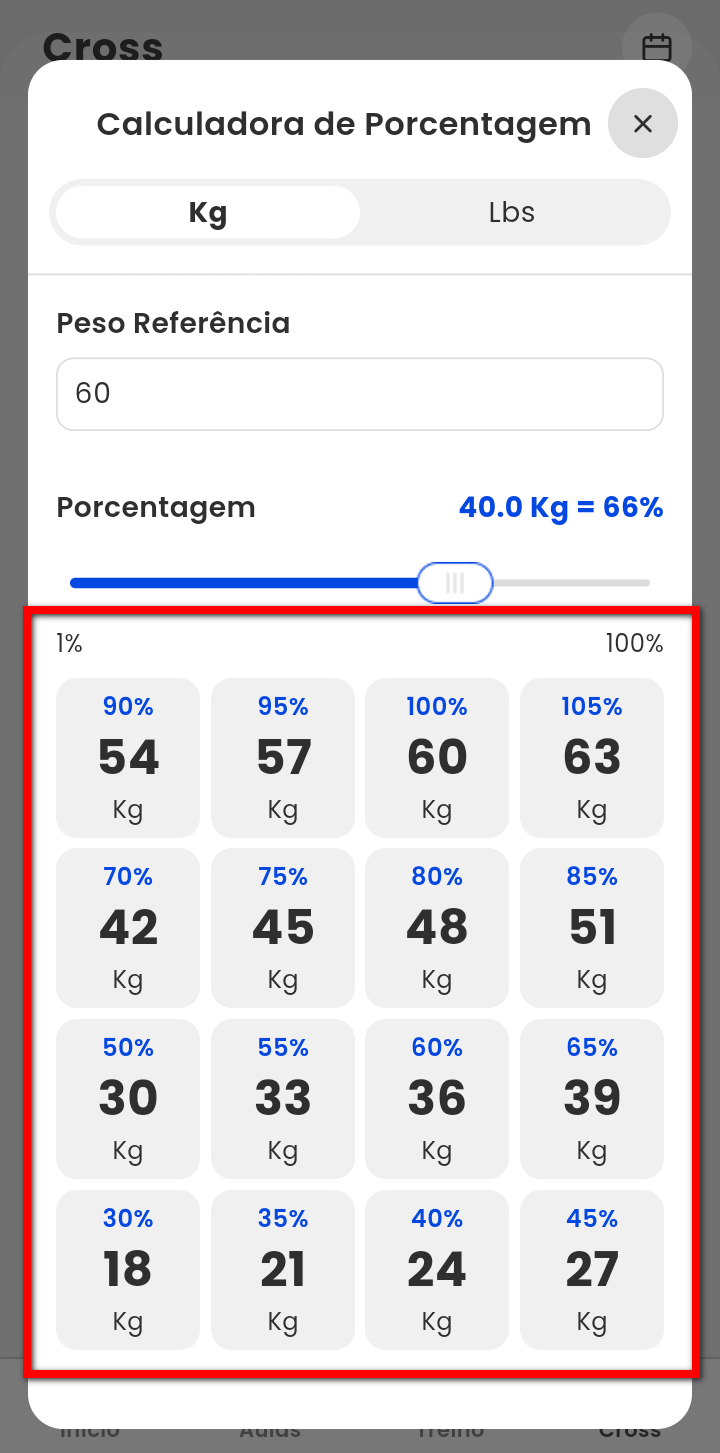Viewport: 720px width, 1453px height.
Task: Pick the 85% 51 Kg tile
Action: coord(592,927)
